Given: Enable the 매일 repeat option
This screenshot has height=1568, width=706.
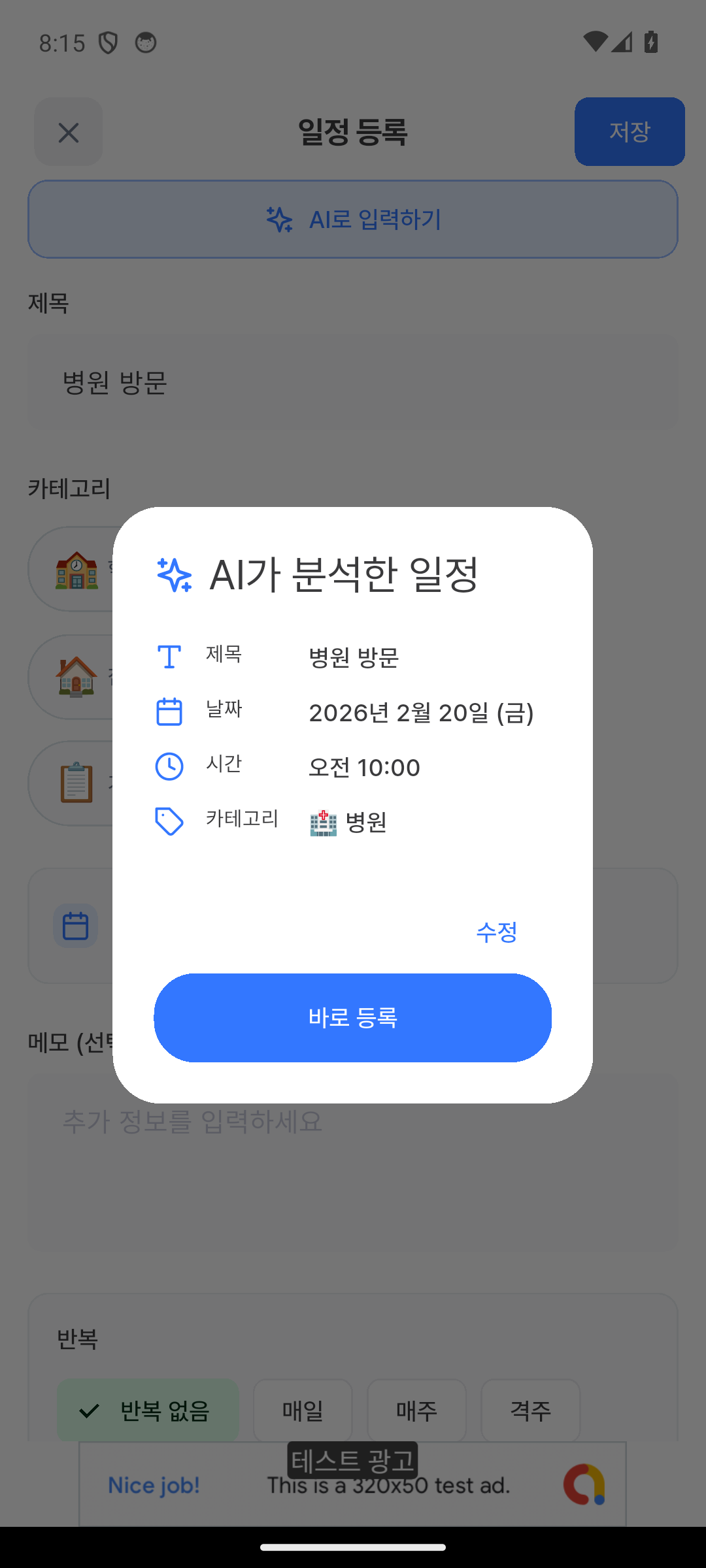Looking at the screenshot, I should coord(302,1411).
